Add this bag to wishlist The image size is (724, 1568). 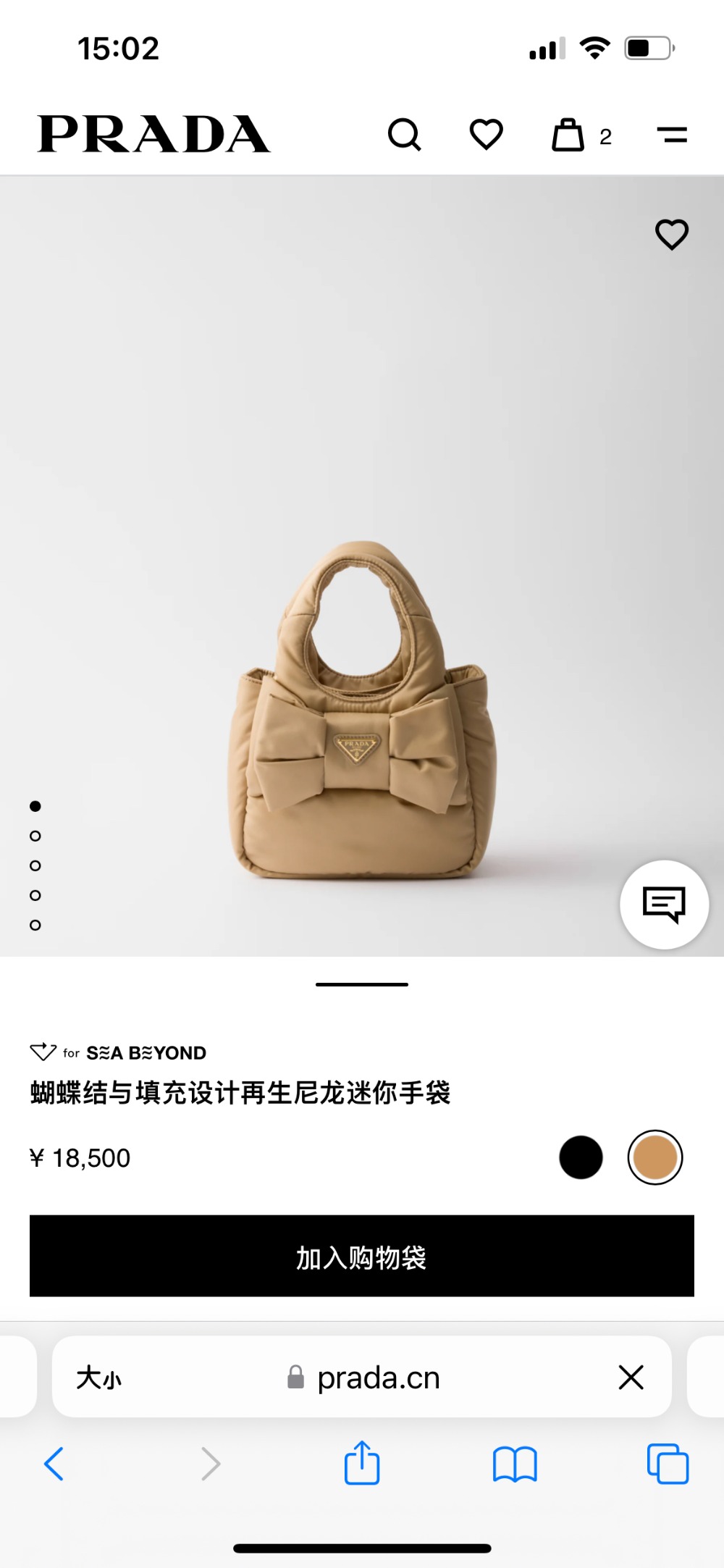[x=671, y=235]
